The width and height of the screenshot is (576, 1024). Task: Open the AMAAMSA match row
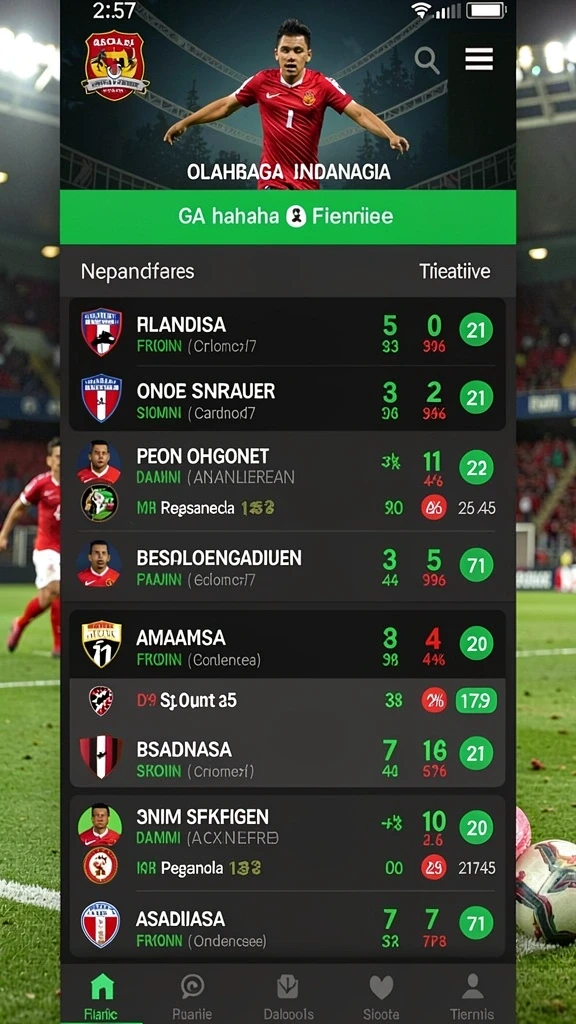click(x=287, y=644)
